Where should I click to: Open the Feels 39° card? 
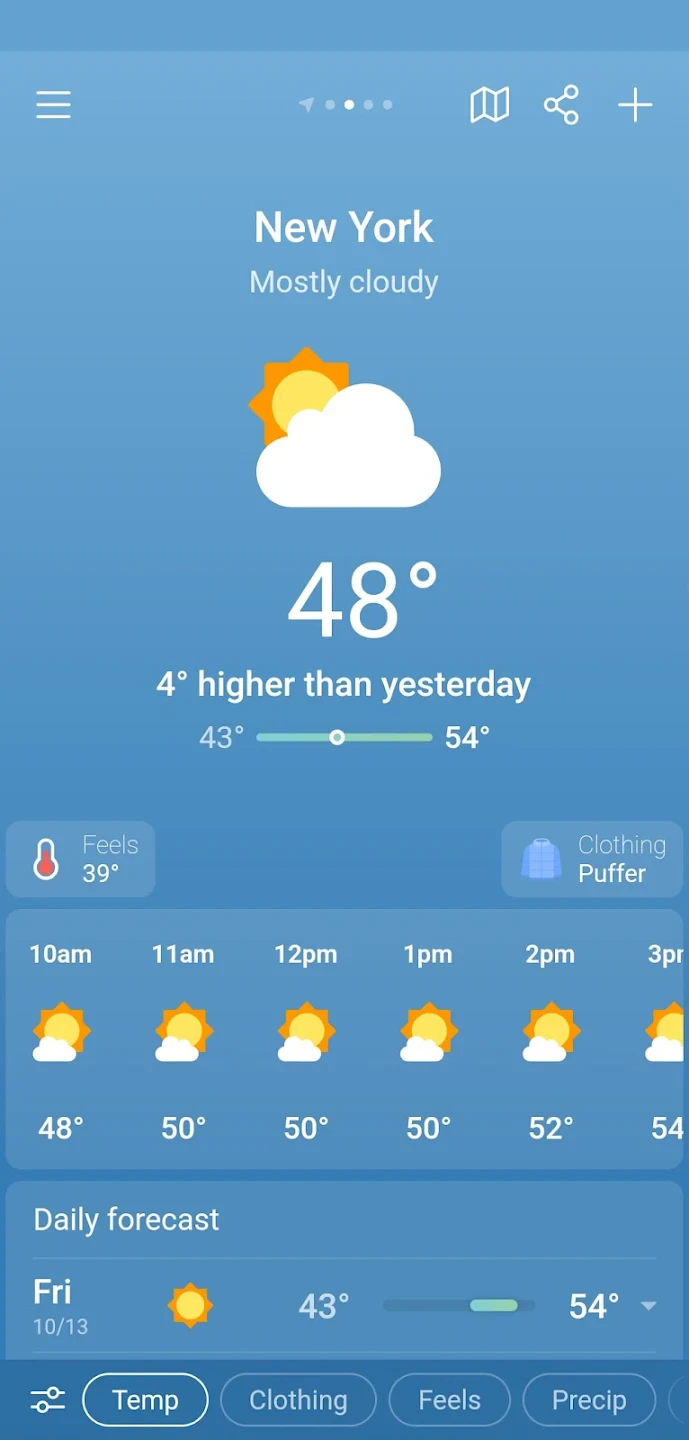point(81,859)
